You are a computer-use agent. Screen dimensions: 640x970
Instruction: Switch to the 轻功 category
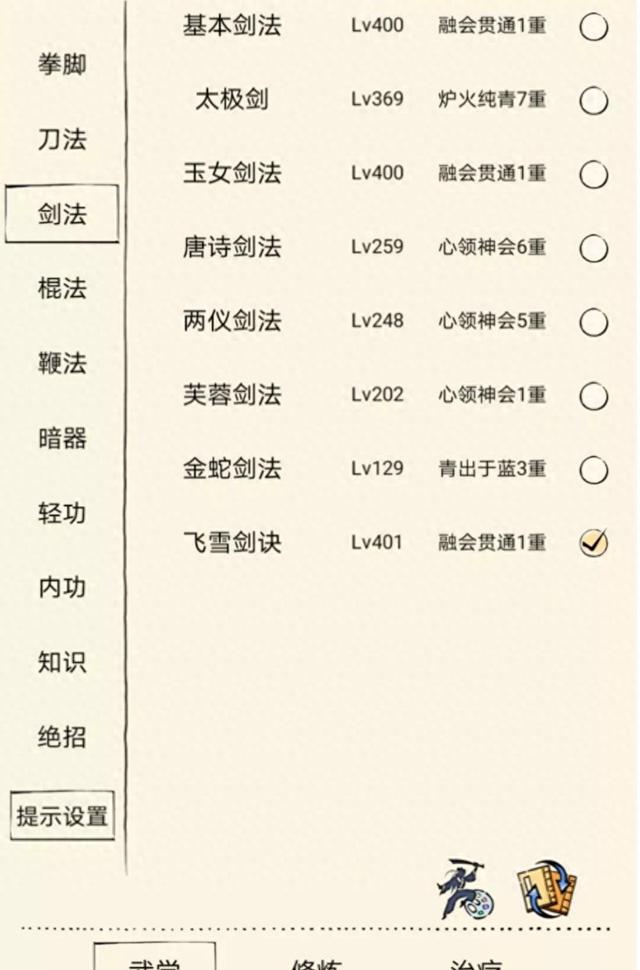62,513
